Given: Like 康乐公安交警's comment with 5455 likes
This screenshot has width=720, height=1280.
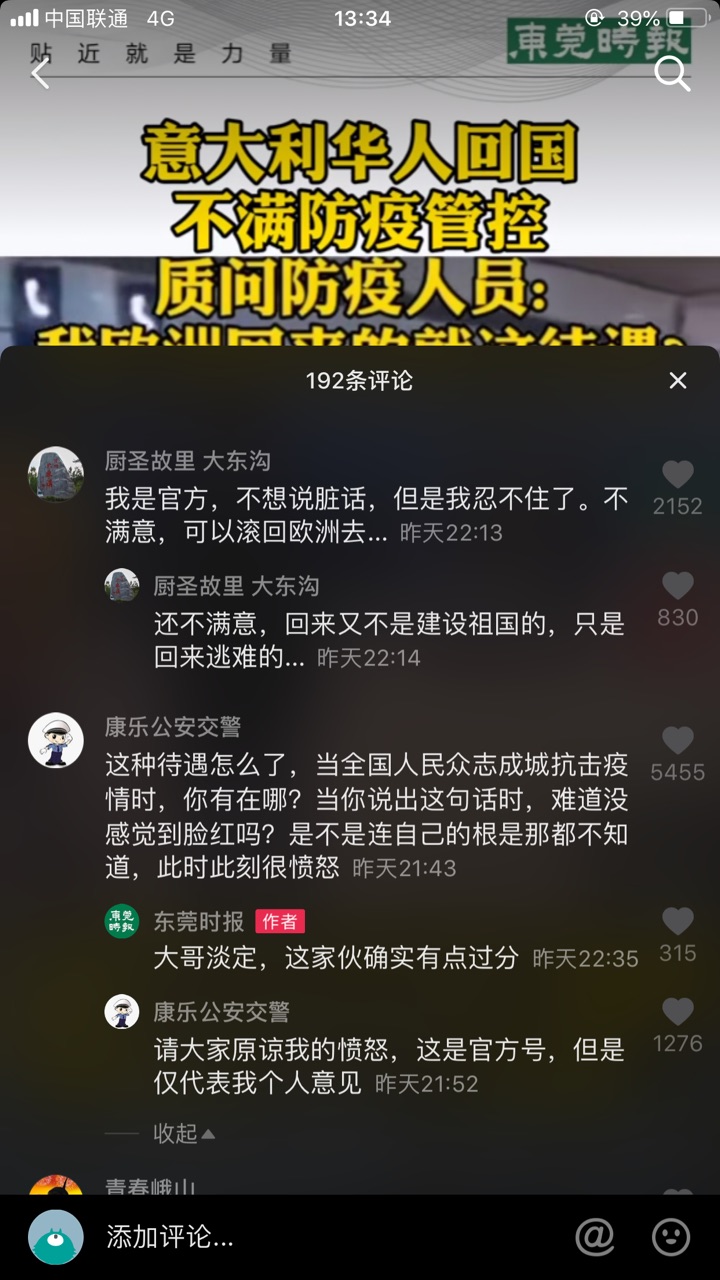Looking at the screenshot, I should 678,741.
